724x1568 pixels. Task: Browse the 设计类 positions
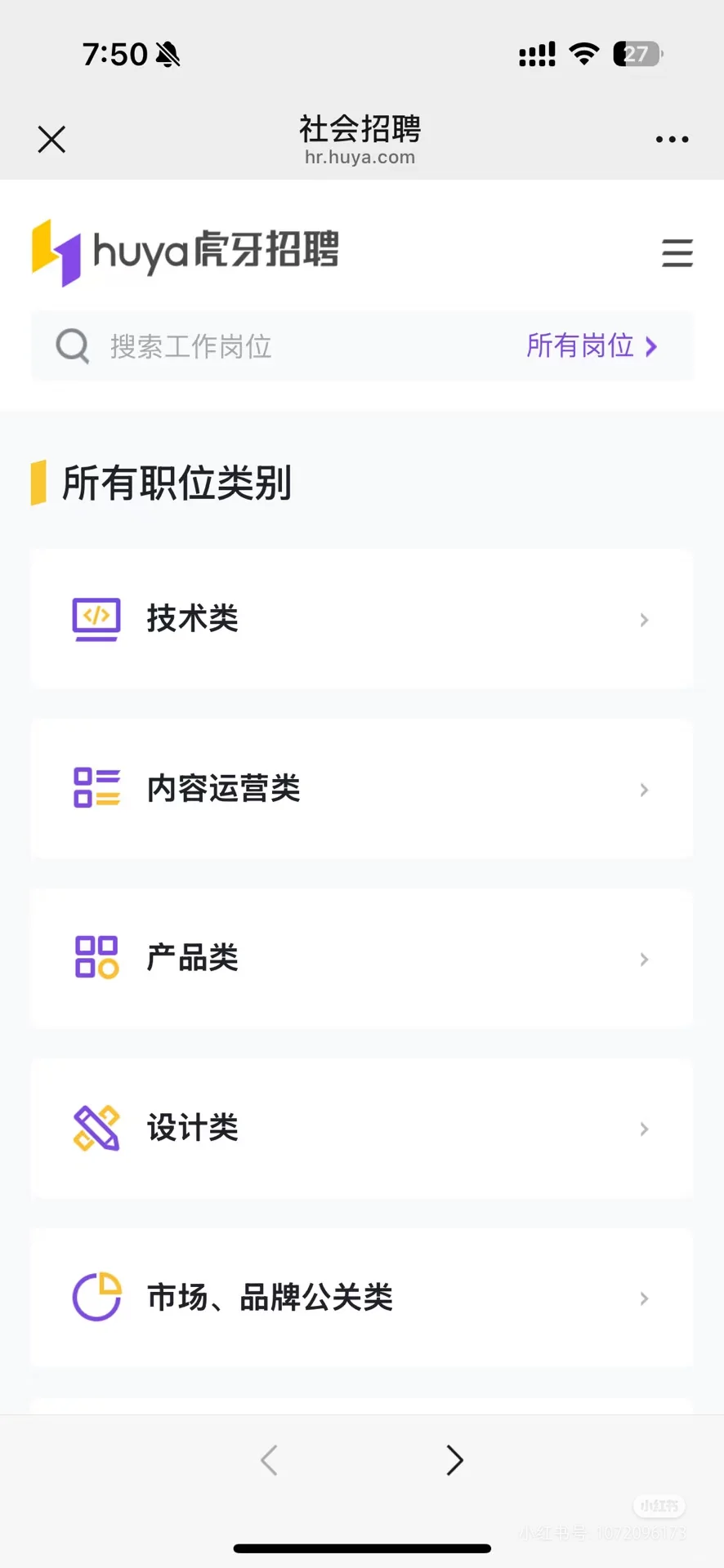(362, 1129)
